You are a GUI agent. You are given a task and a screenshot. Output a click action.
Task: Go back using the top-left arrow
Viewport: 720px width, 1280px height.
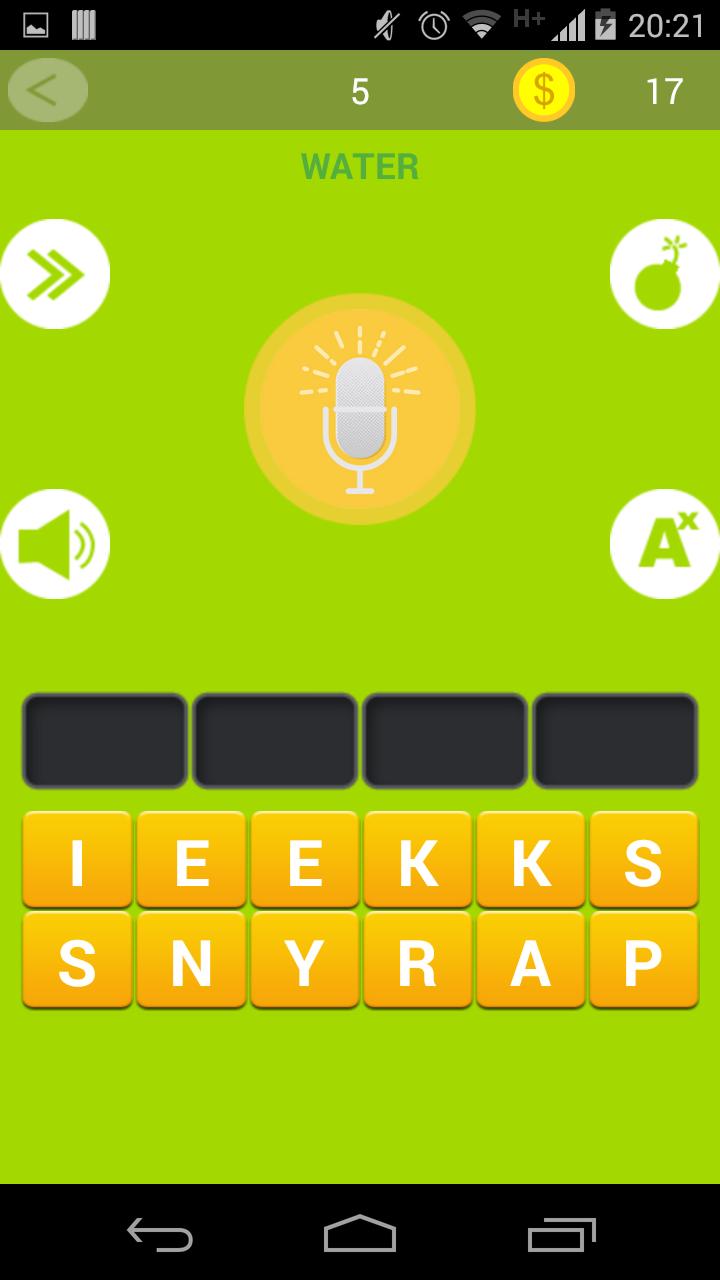(47, 91)
